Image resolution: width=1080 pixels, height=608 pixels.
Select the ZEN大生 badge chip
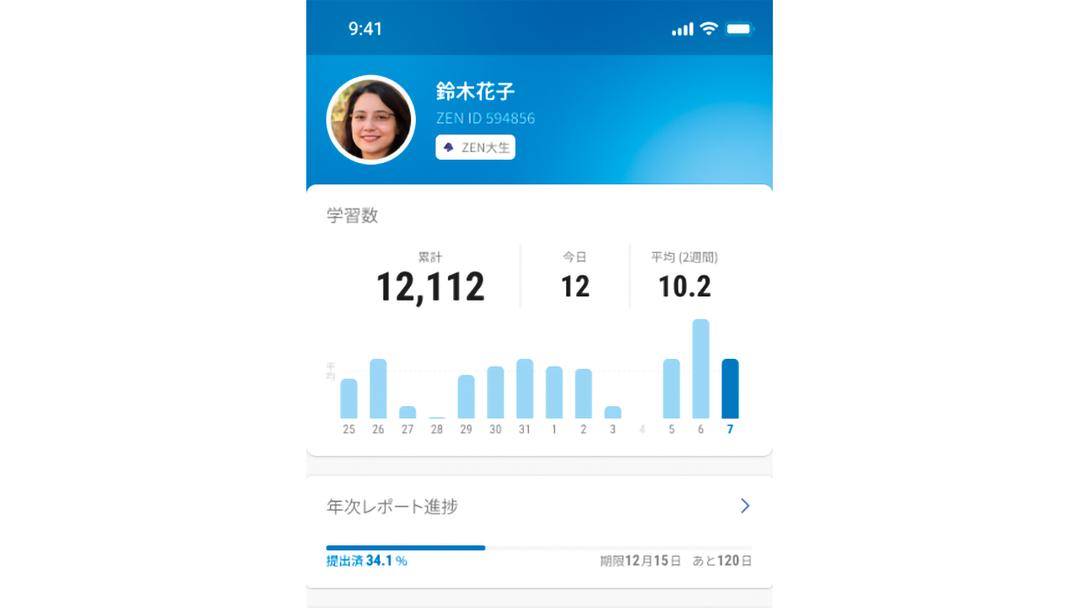pyautogui.click(x=476, y=147)
